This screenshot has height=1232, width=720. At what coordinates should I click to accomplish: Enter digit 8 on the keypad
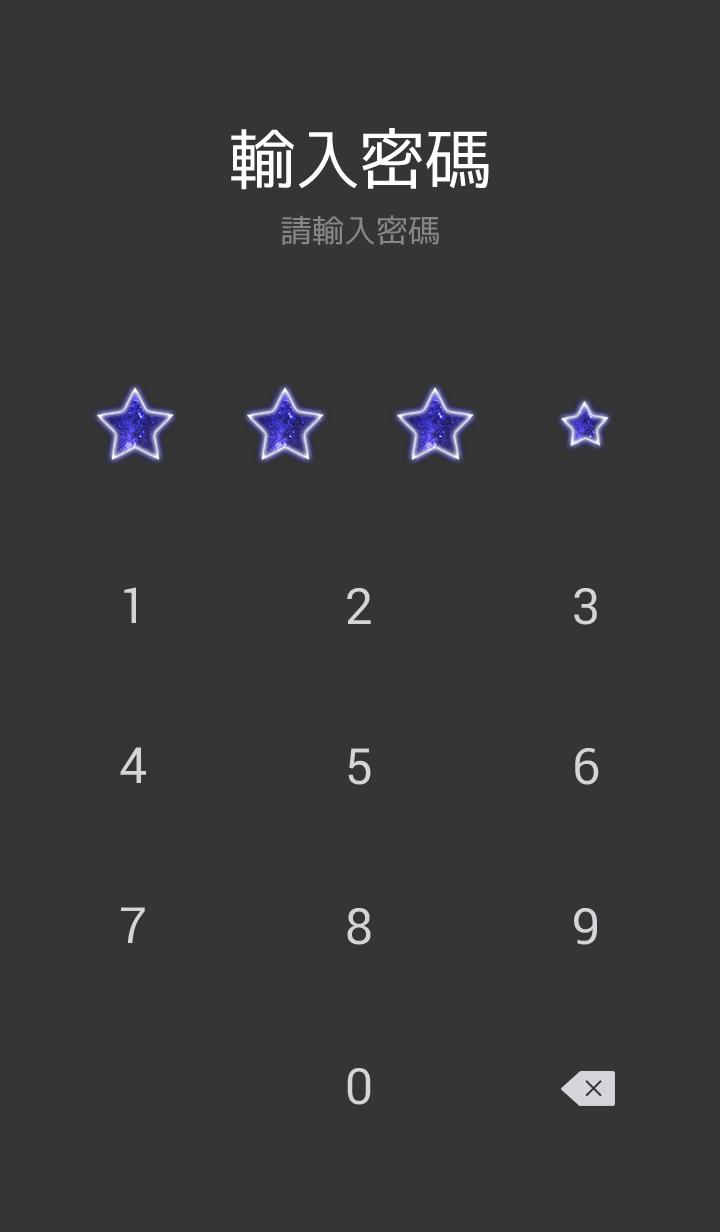(359, 927)
